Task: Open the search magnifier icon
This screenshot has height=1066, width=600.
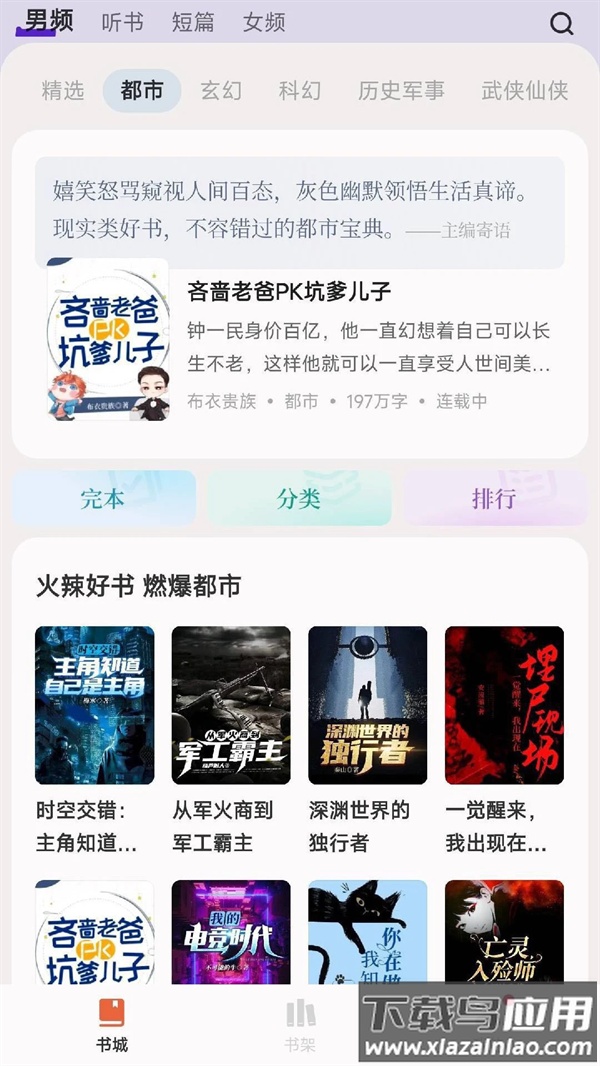Action: (x=562, y=23)
